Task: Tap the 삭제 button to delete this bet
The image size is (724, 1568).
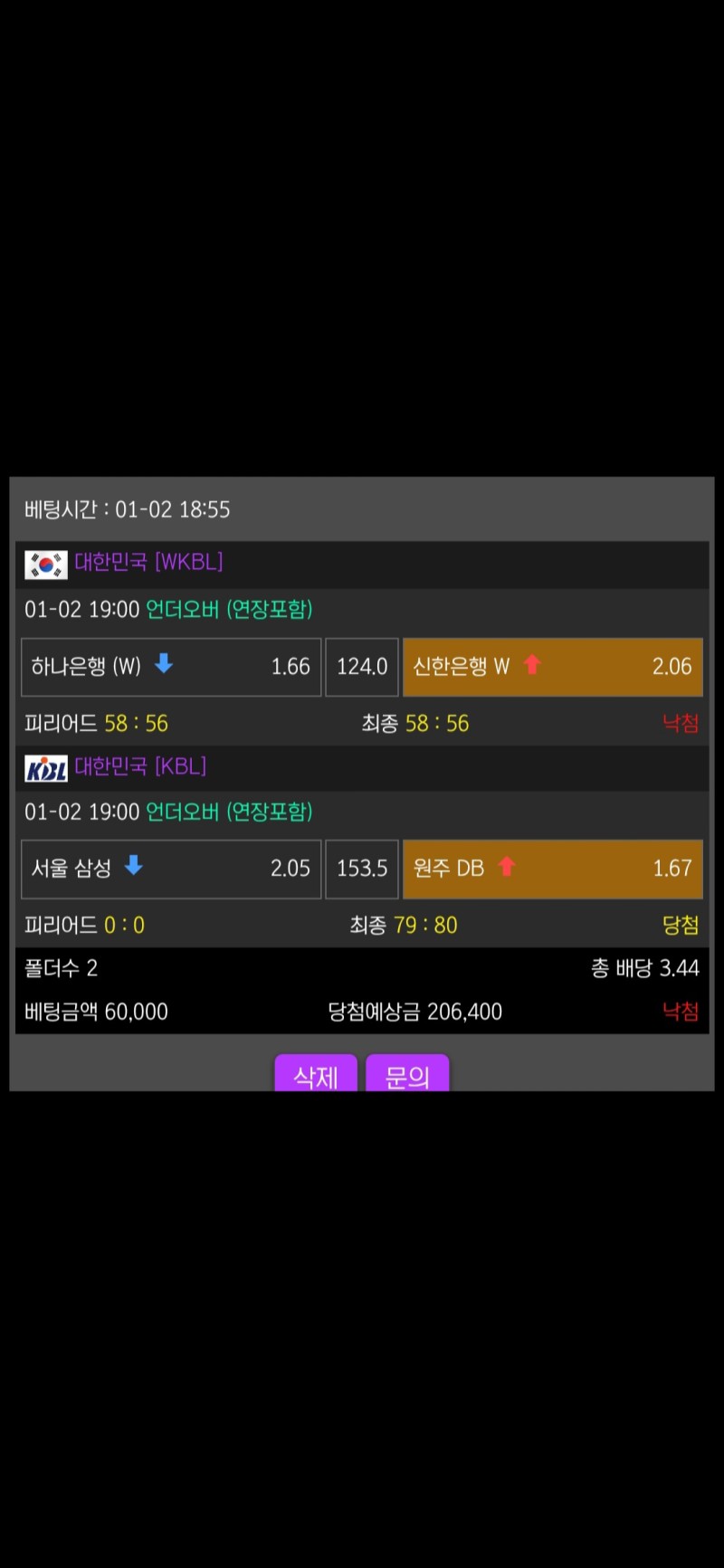Action: [x=316, y=1074]
